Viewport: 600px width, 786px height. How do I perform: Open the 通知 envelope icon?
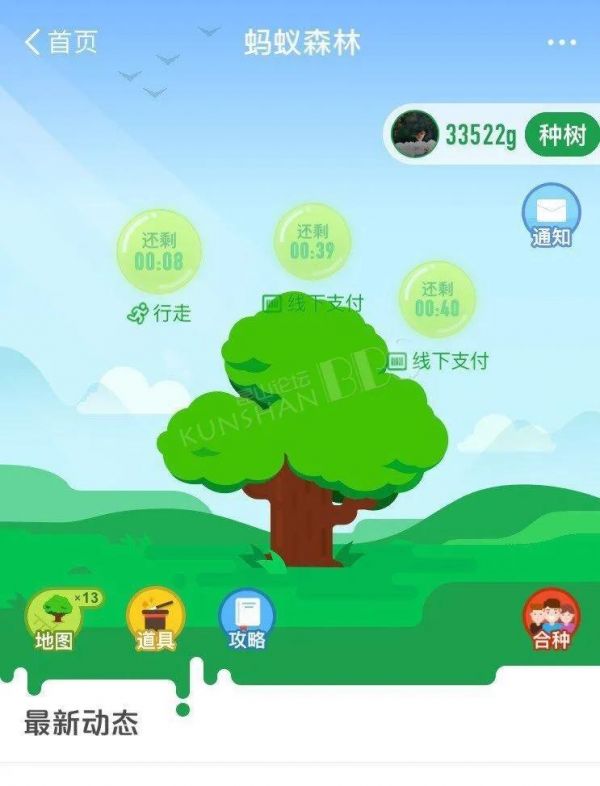click(551, 213)
